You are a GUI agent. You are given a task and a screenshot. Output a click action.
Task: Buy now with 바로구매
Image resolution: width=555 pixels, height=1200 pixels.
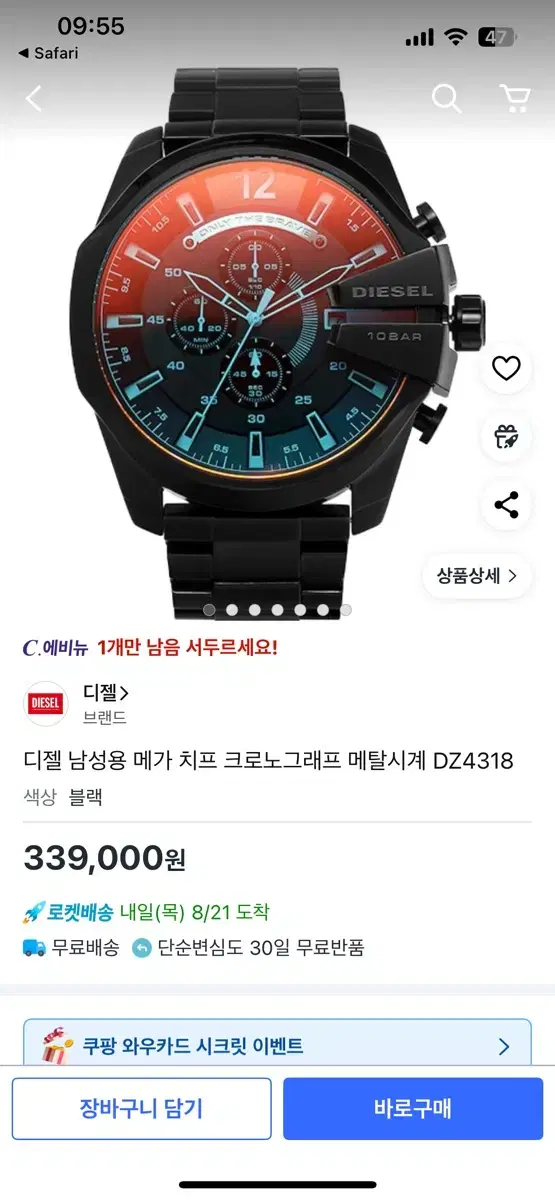click(413, 1108)
